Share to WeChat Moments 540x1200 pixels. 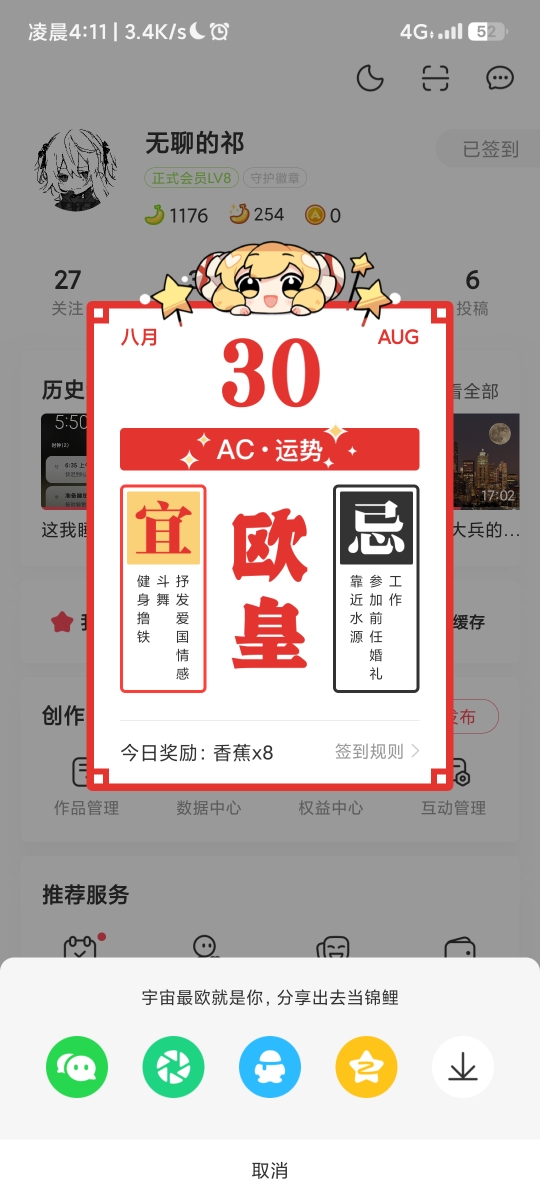click(x=173, y=1067)
